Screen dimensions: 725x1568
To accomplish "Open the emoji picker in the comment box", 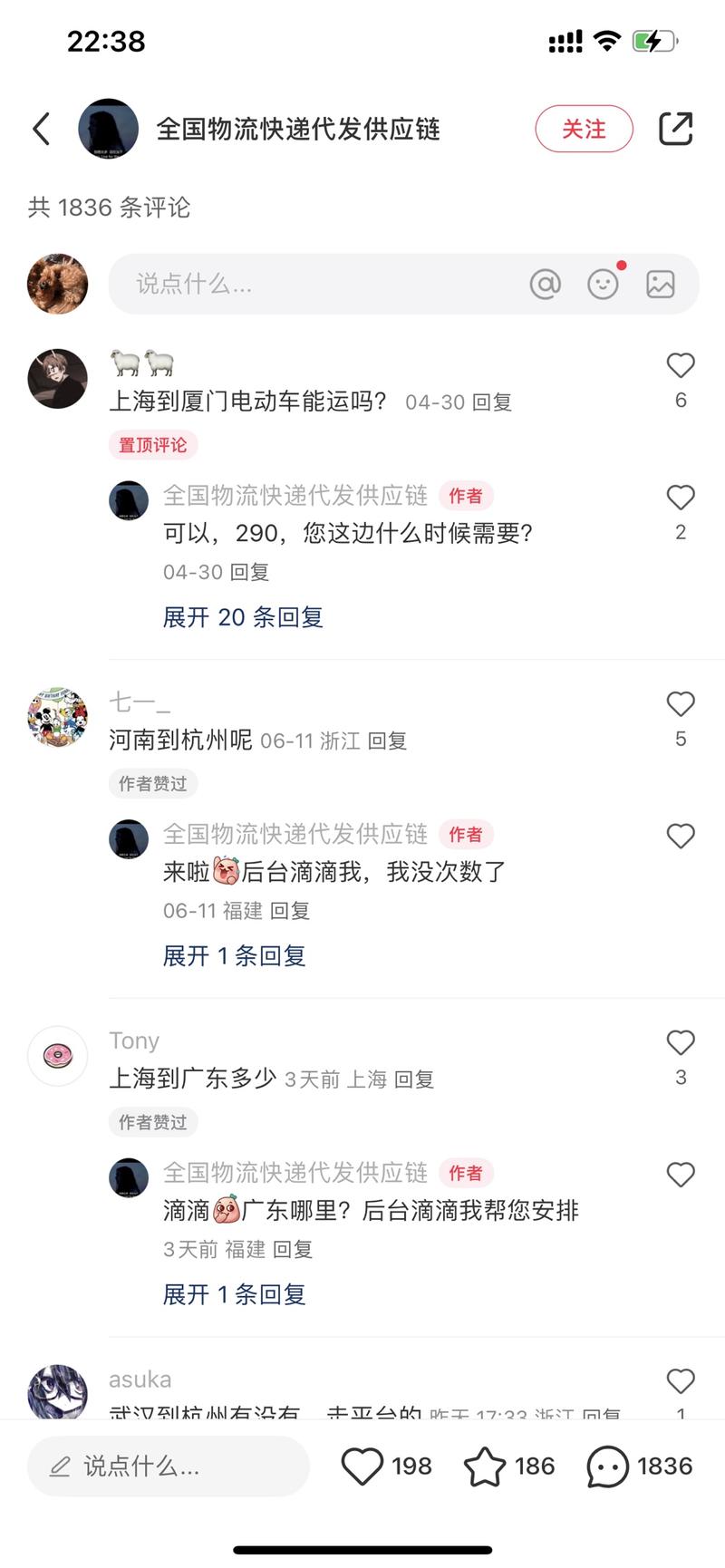I will (604, 284).
